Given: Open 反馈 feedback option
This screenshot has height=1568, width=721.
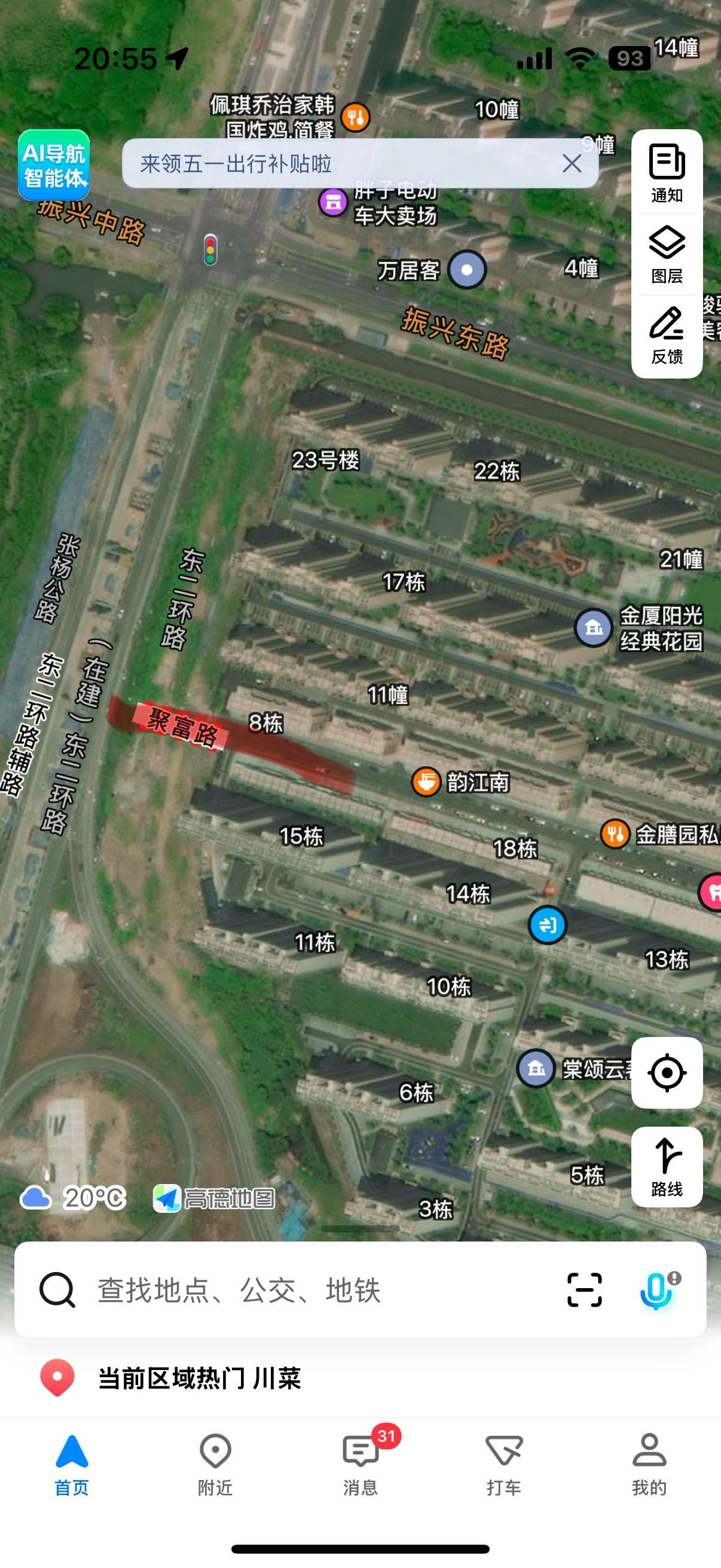Looking at the screenshot, I should pyautogui.click(x=667, y=335).
